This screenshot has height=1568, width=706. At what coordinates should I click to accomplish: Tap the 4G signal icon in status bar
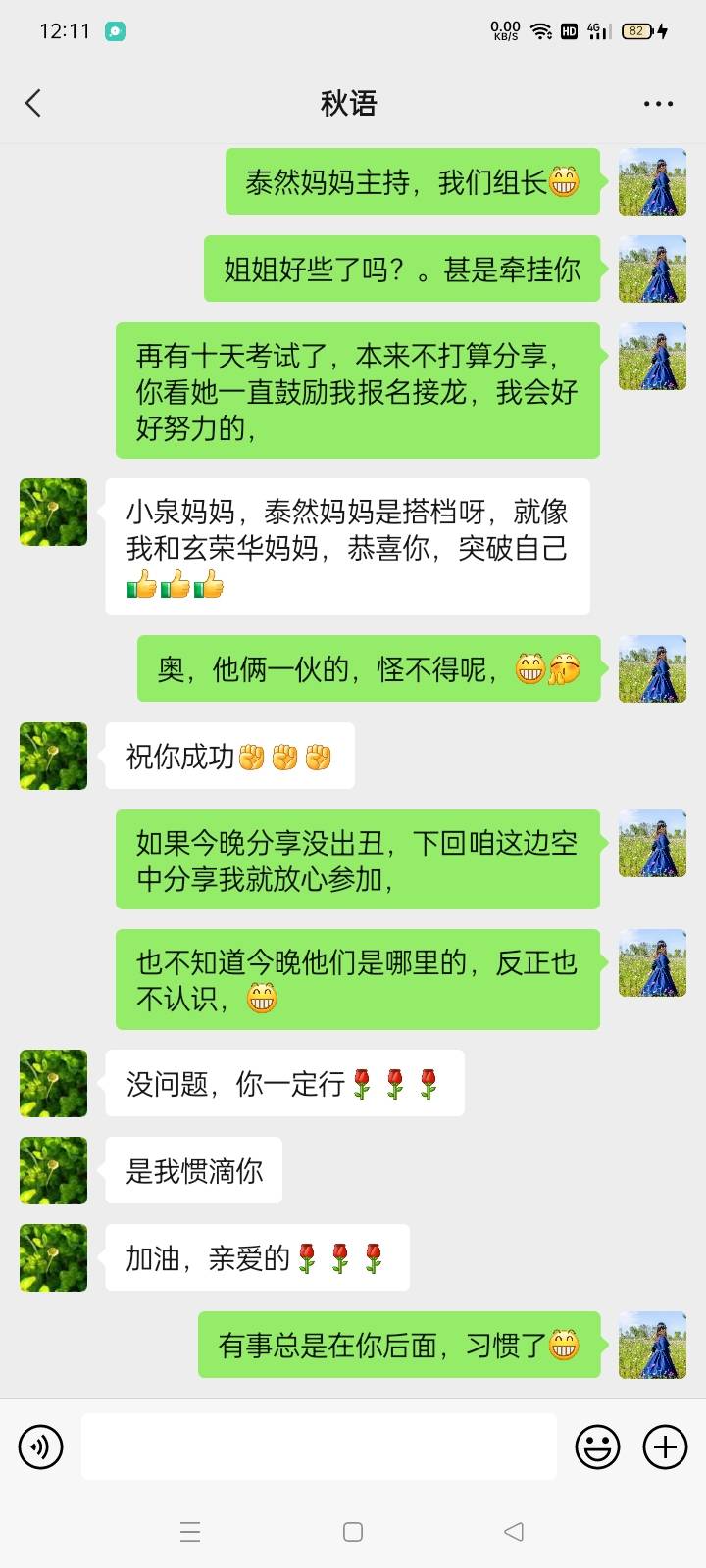click(x=594, y=30)
